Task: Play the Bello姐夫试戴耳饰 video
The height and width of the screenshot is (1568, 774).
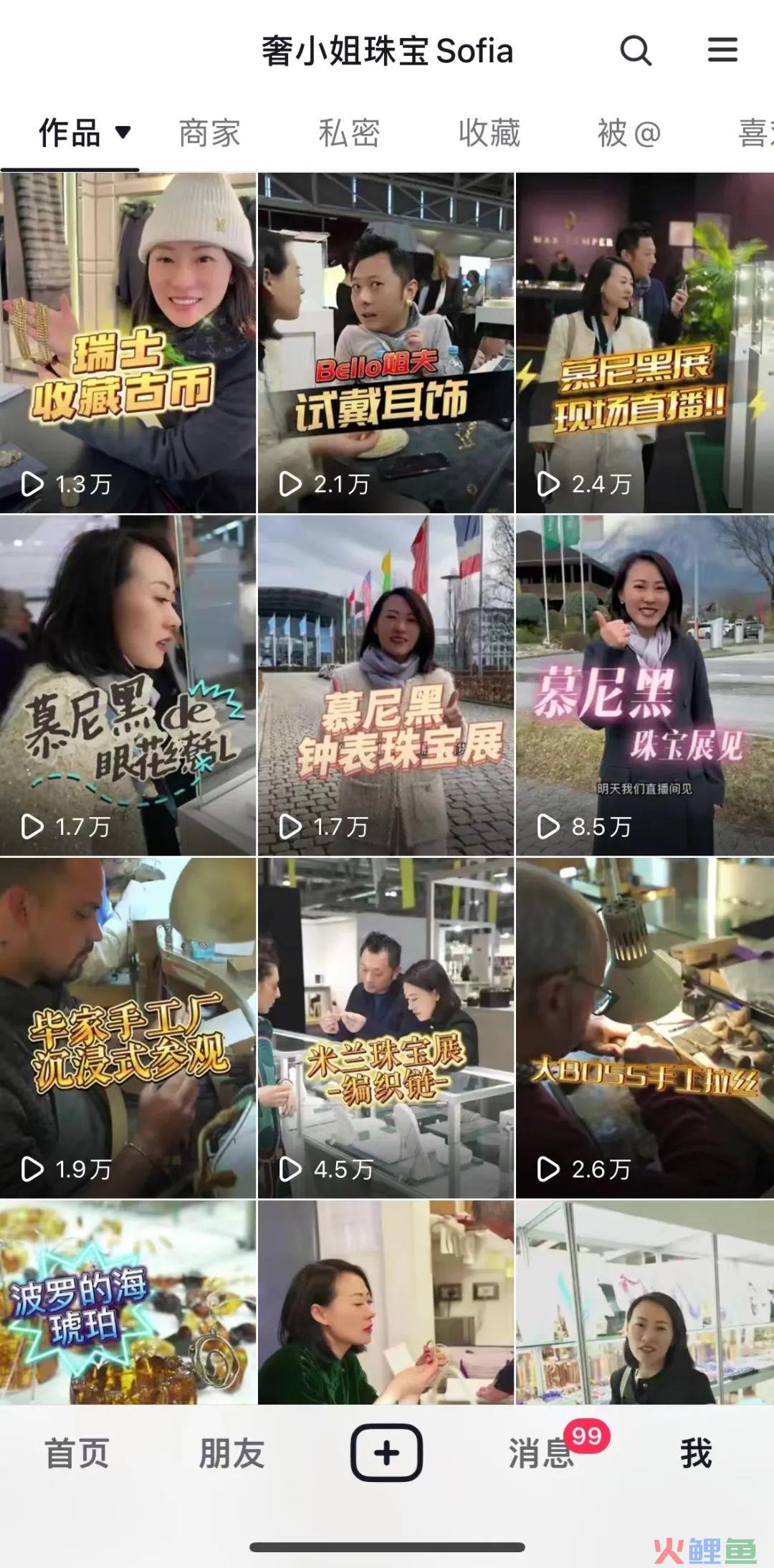Action: [386, 343]
